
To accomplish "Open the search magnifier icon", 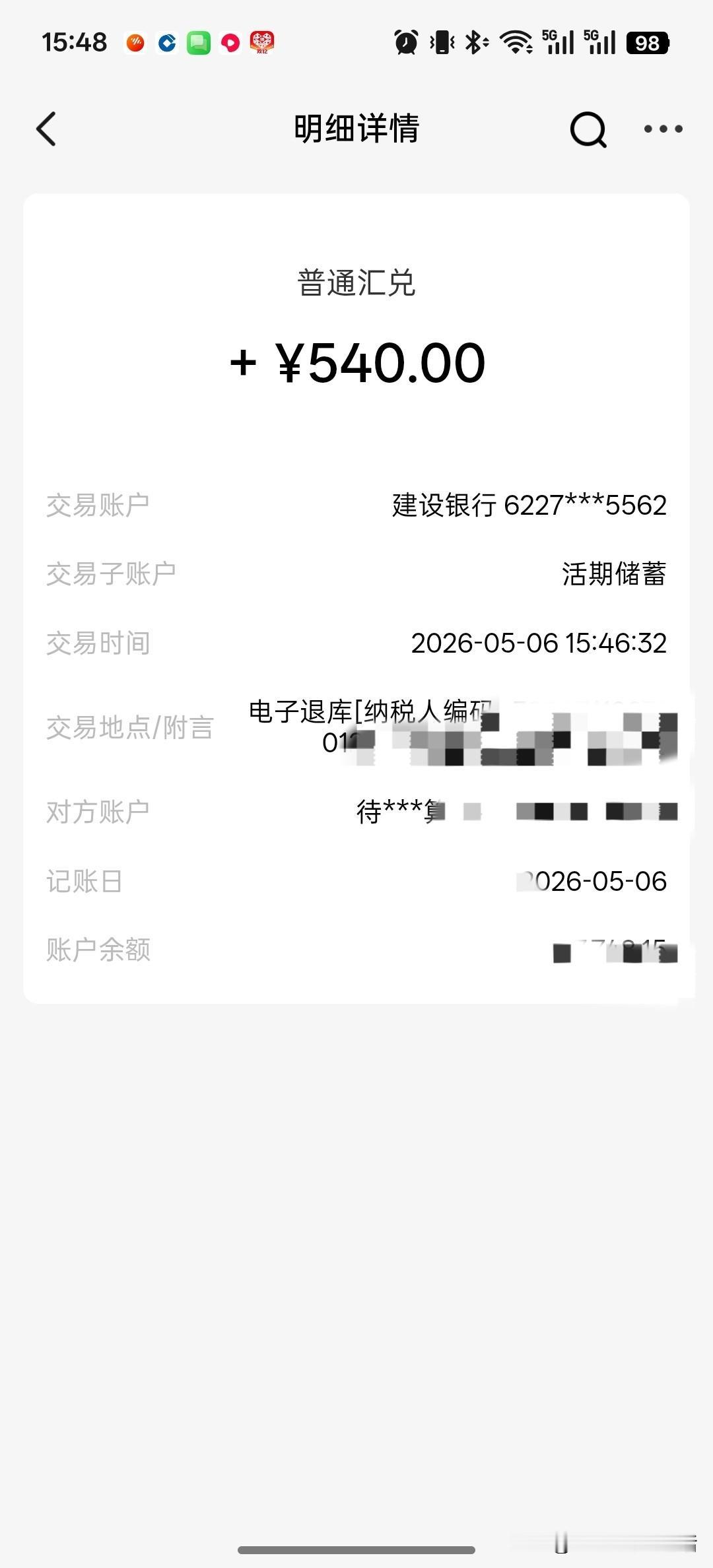I will (x=588, y=129).
